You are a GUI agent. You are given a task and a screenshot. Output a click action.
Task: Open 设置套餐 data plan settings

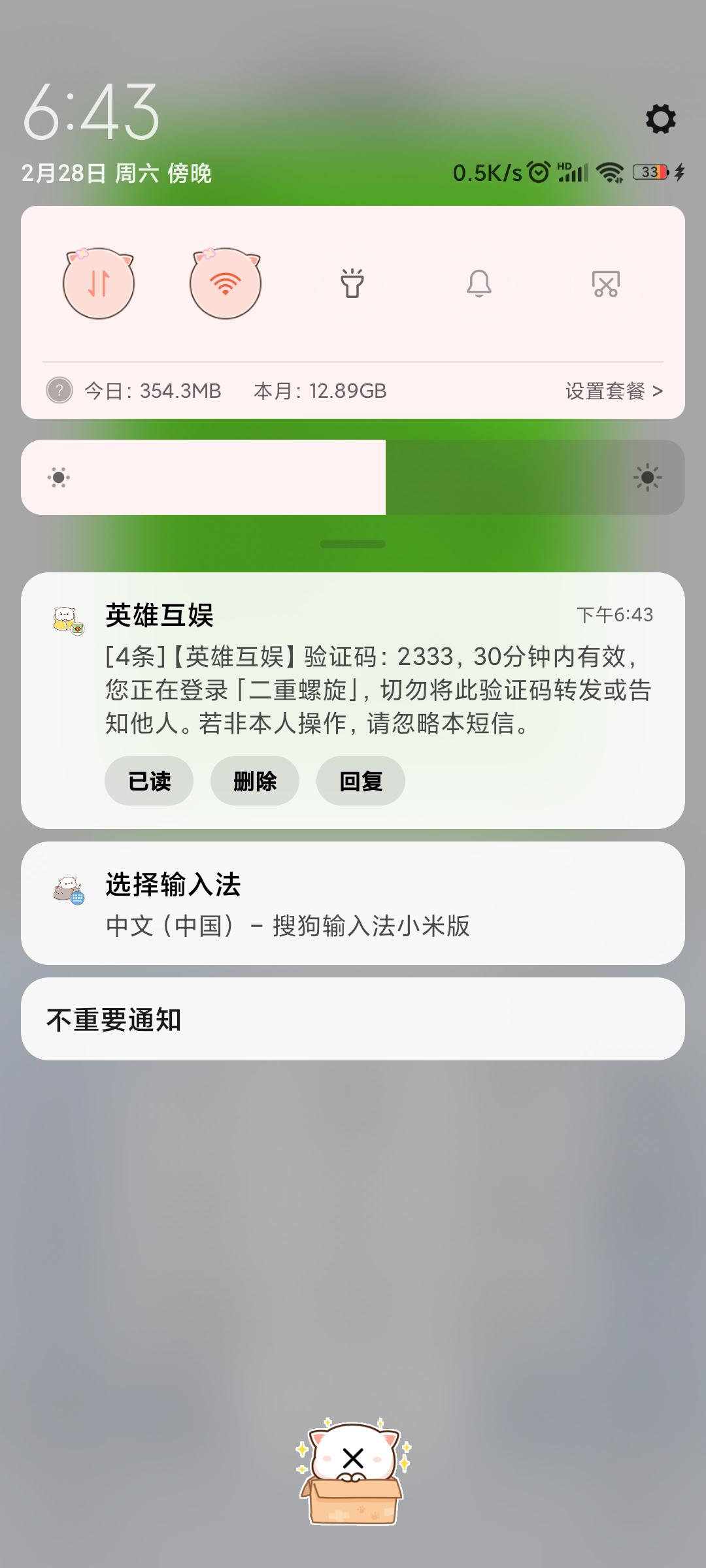pyautogui.click(x=614, y=391)
